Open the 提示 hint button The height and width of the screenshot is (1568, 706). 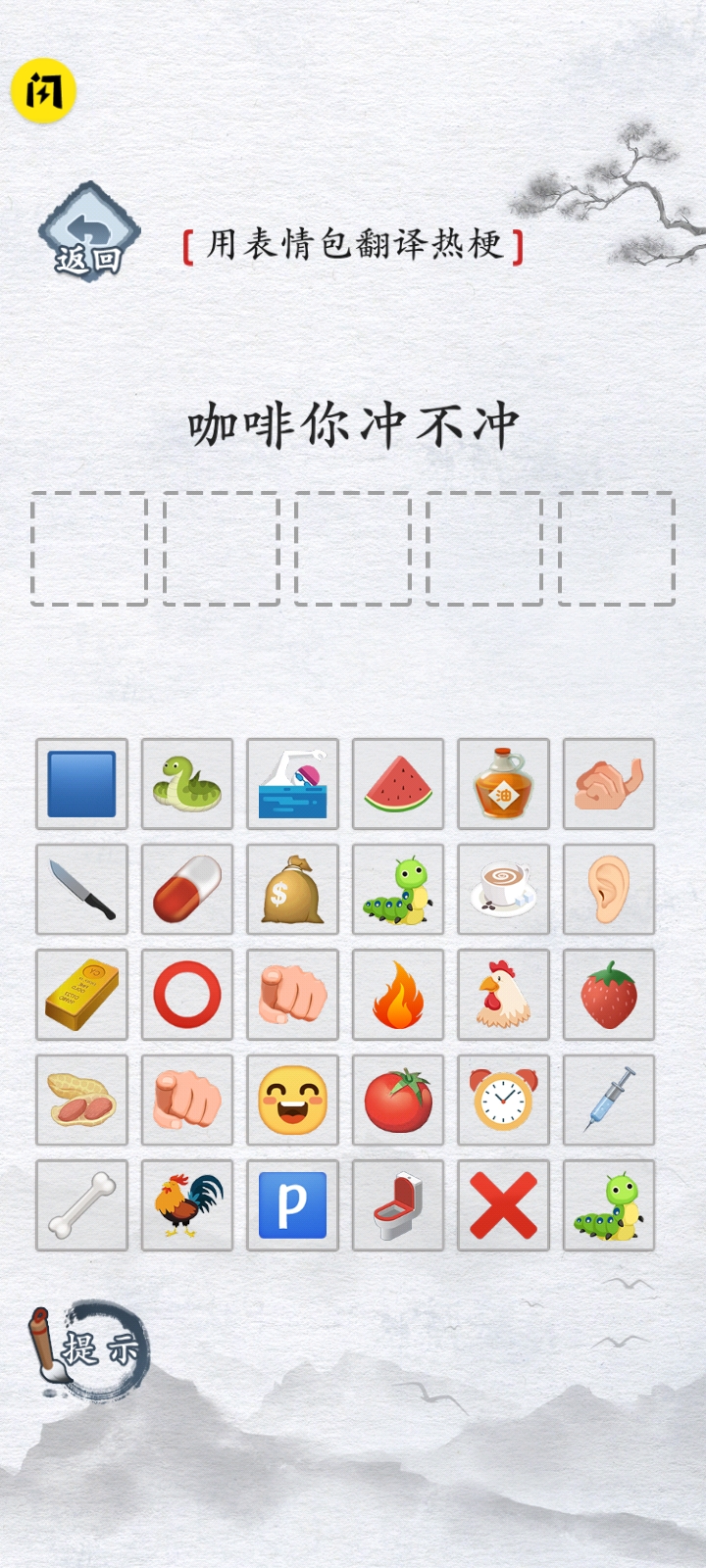tap(90, 1350)
